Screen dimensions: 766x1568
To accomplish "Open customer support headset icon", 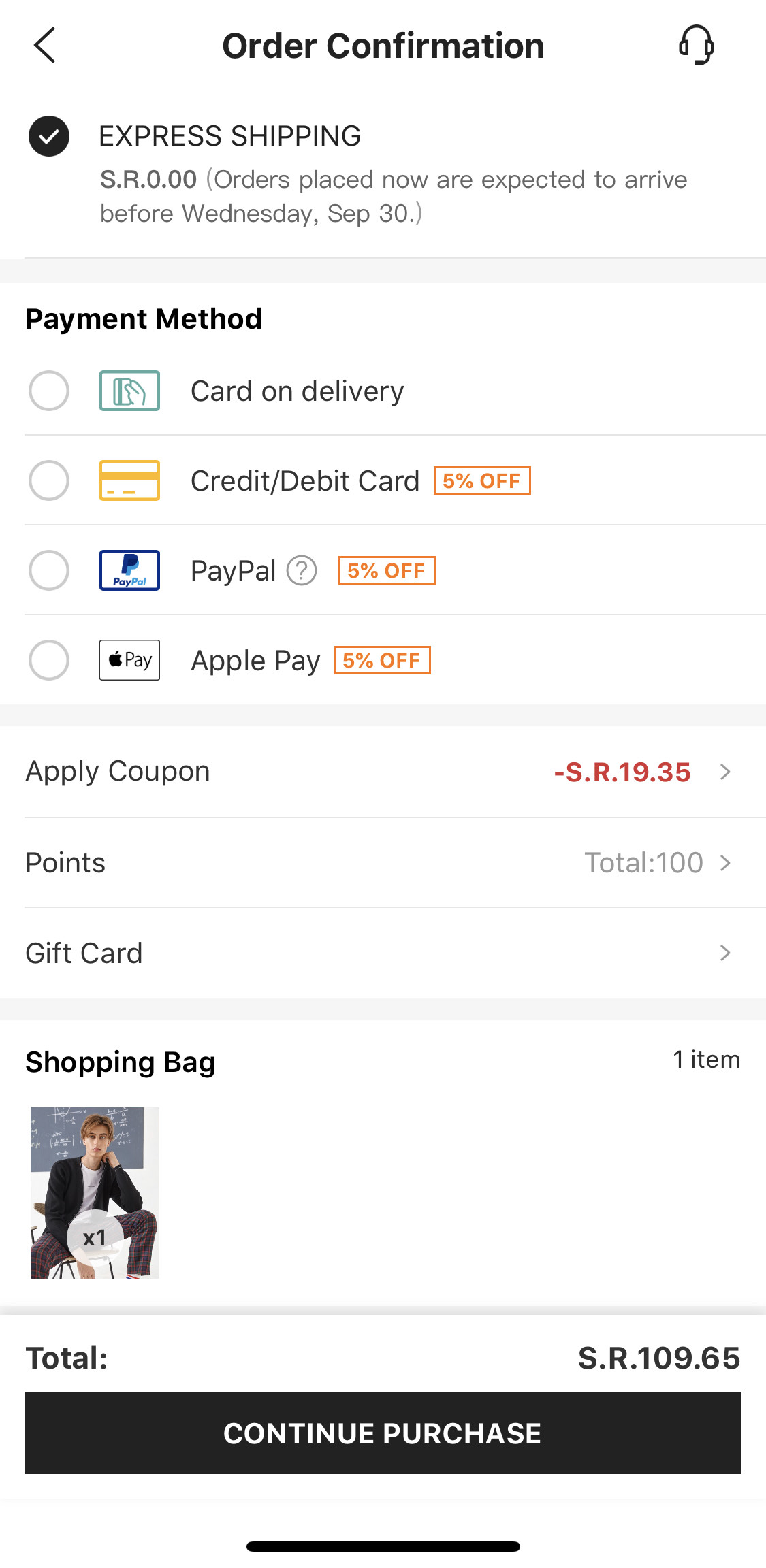I will [696, 45].
